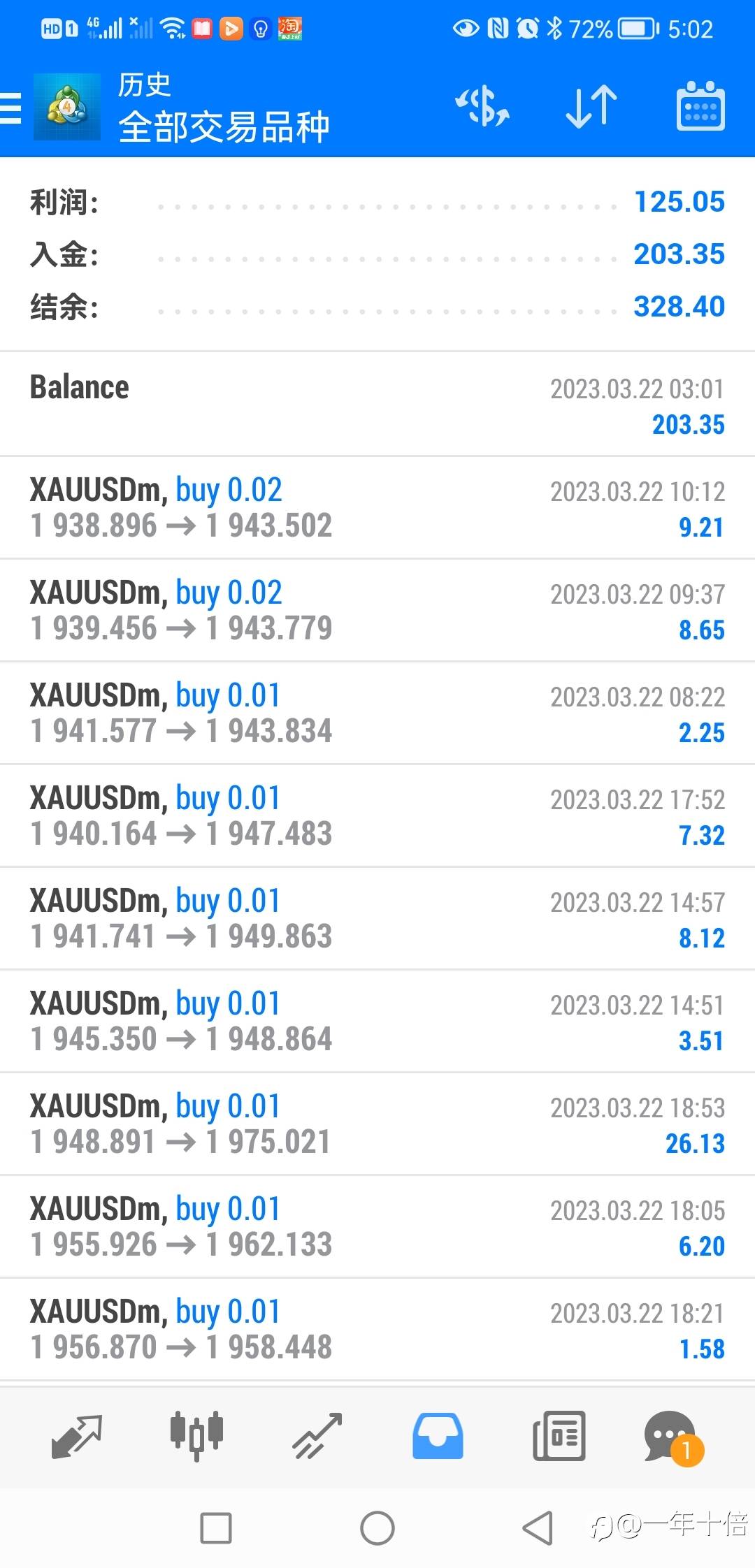Screen dimensions: 755x1568
Task: Open the trade closed at 18:05
Action: click(x=377, y=1226)
